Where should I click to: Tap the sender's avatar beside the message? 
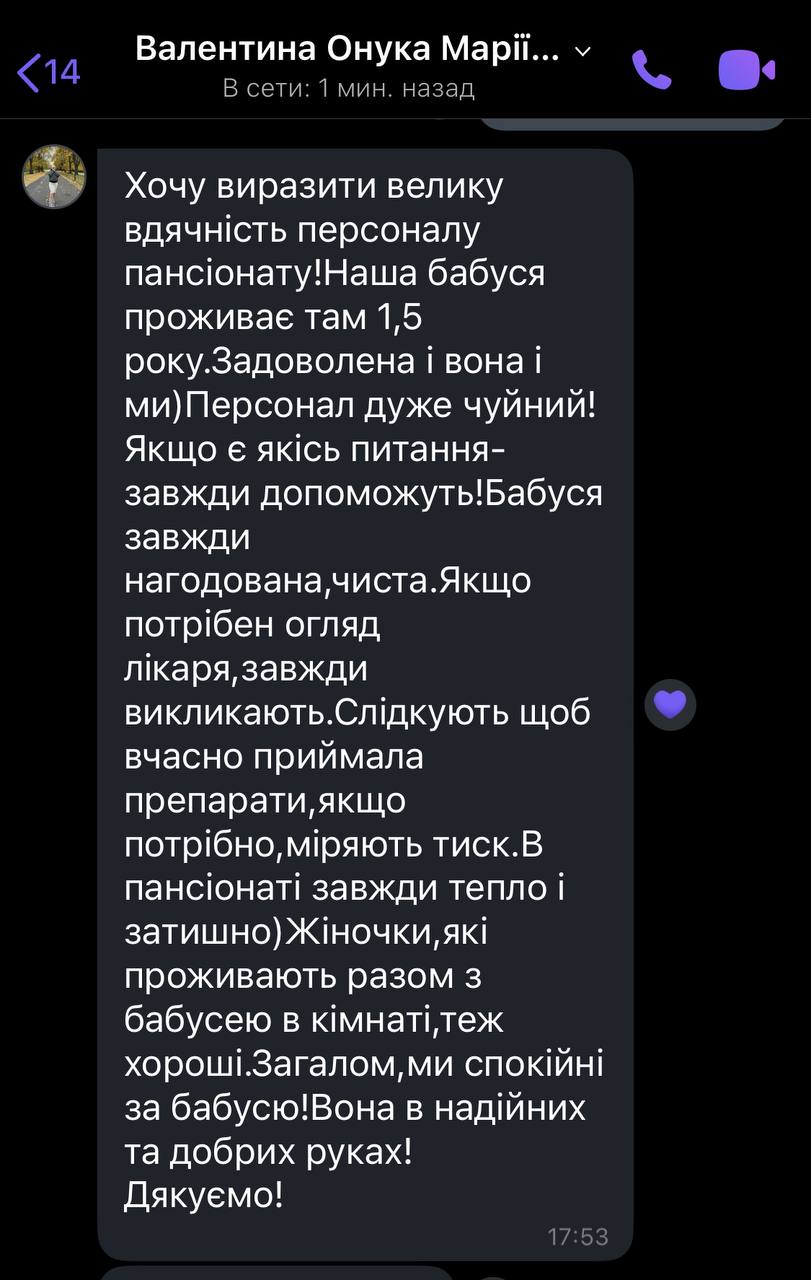point(55,176)
